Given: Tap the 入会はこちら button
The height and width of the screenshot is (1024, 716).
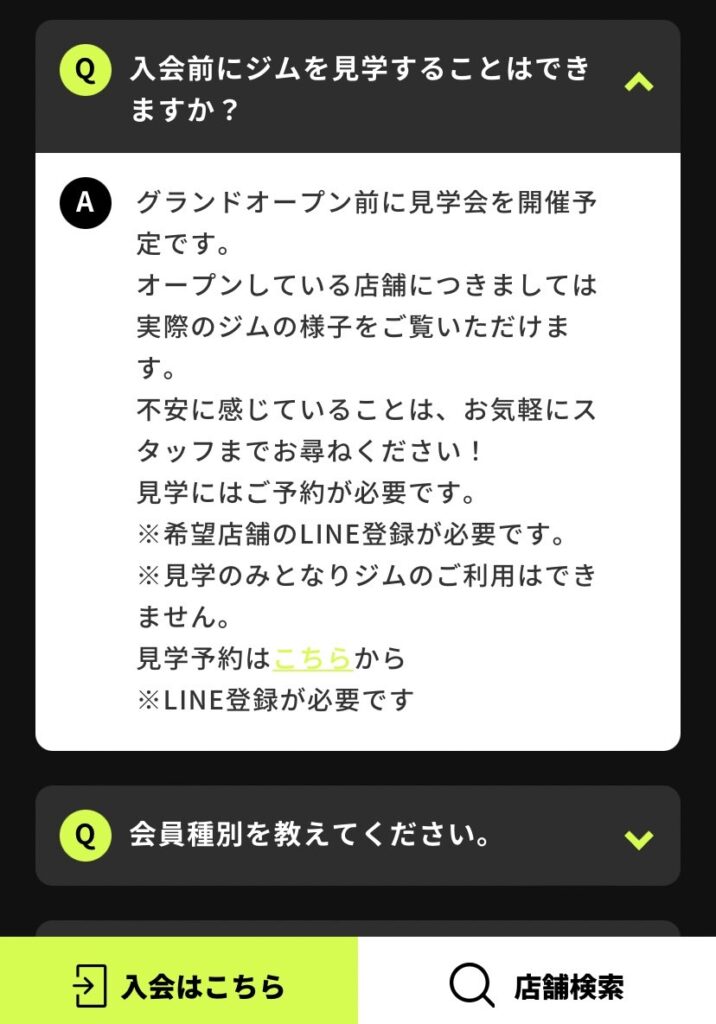Looking at the screenshot, I should 179,985.
